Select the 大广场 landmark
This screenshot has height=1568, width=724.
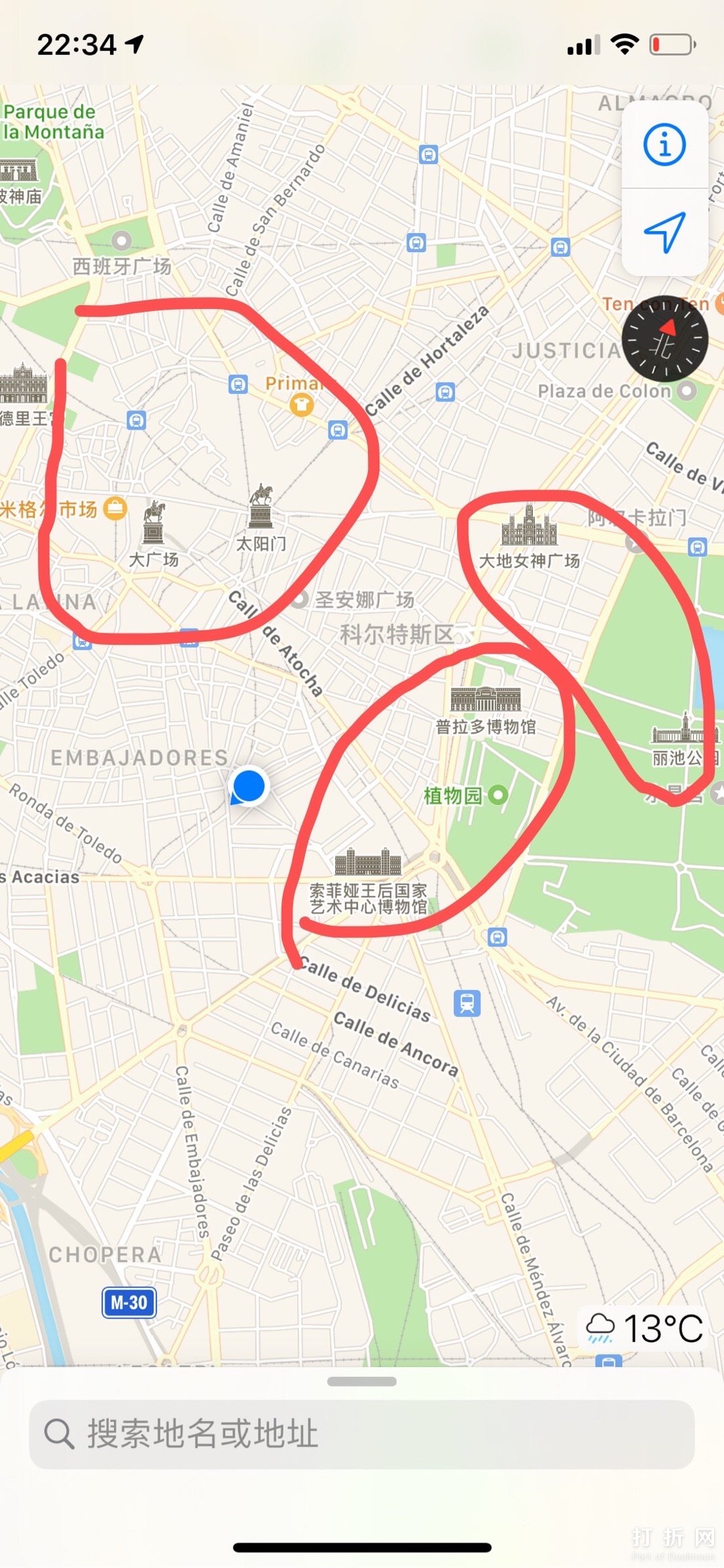coord(154,522)
